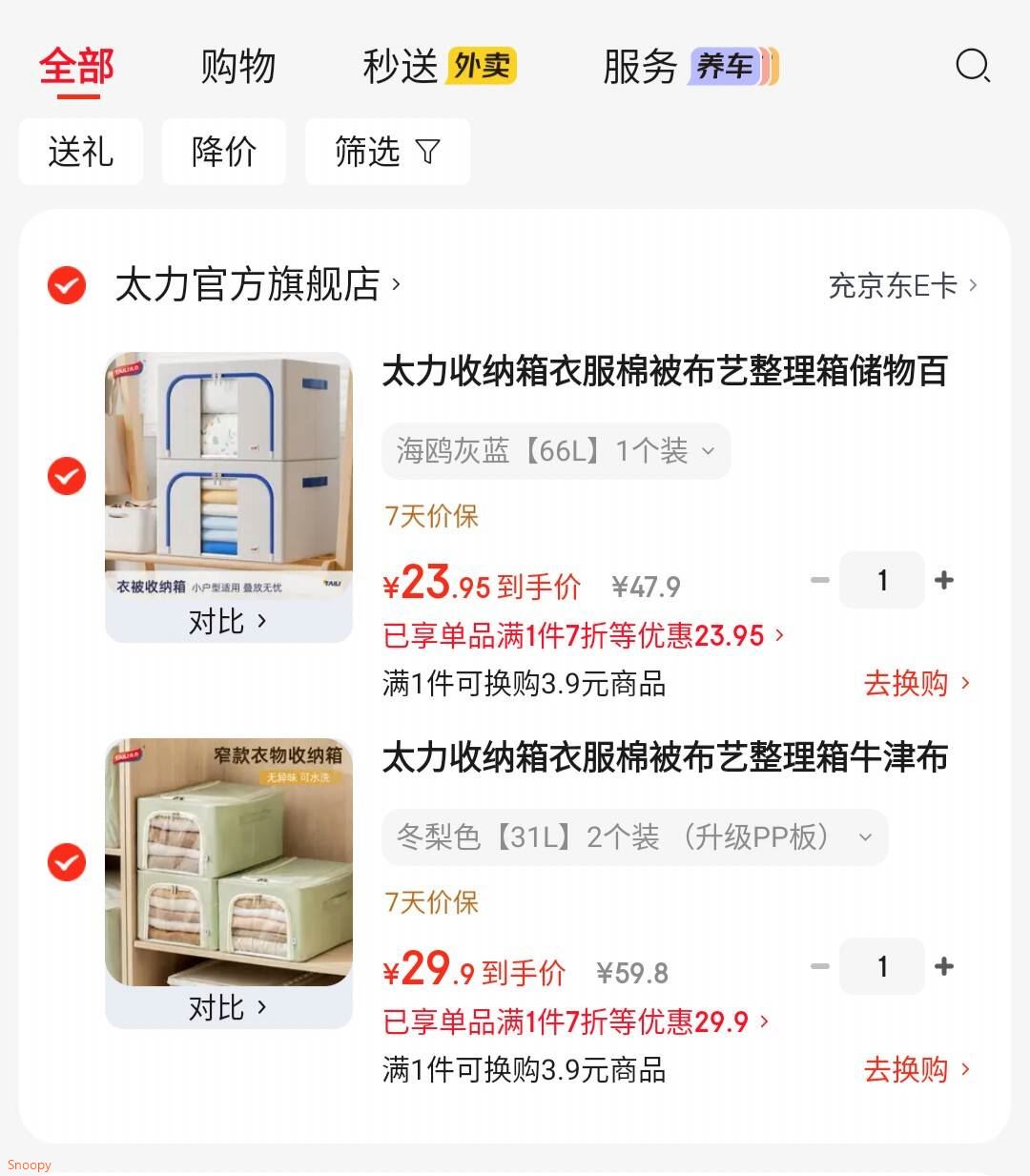Open the 牛津布 storage box product image
The image size is (1030, 1176).
[229, 862]
